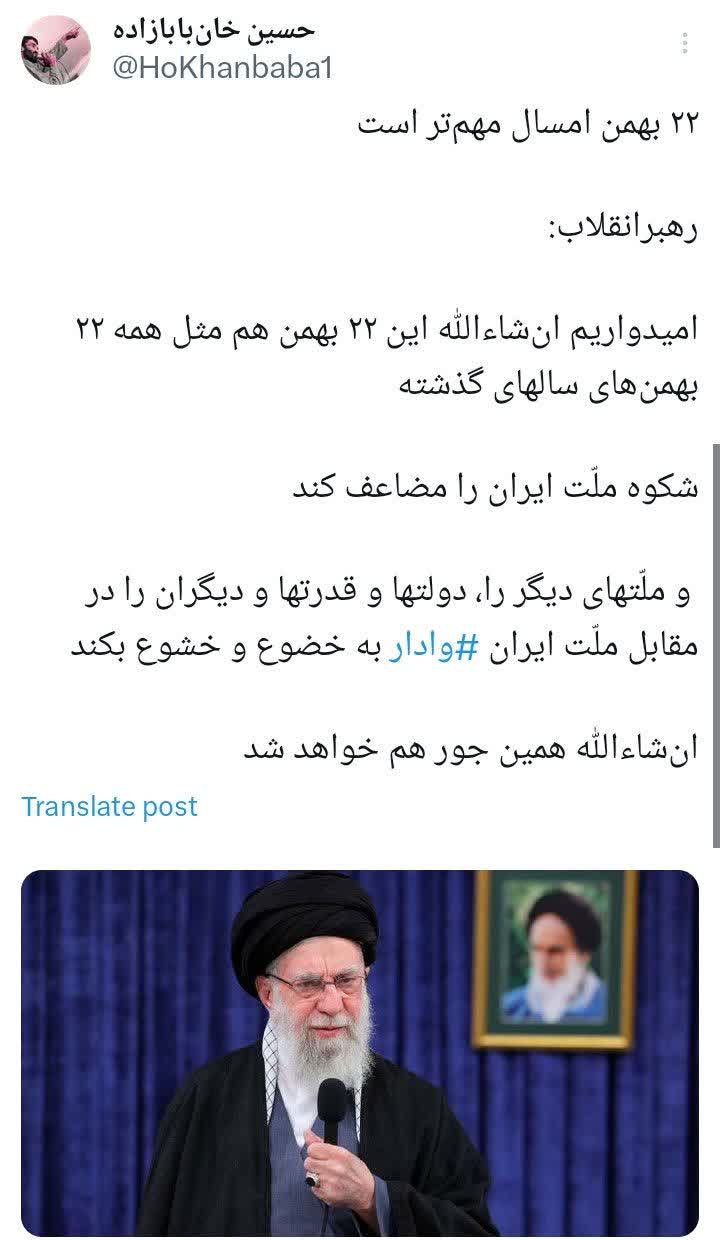The image size is (720, 1240).
Task: Tap Translate post
Action: point(110,807)
